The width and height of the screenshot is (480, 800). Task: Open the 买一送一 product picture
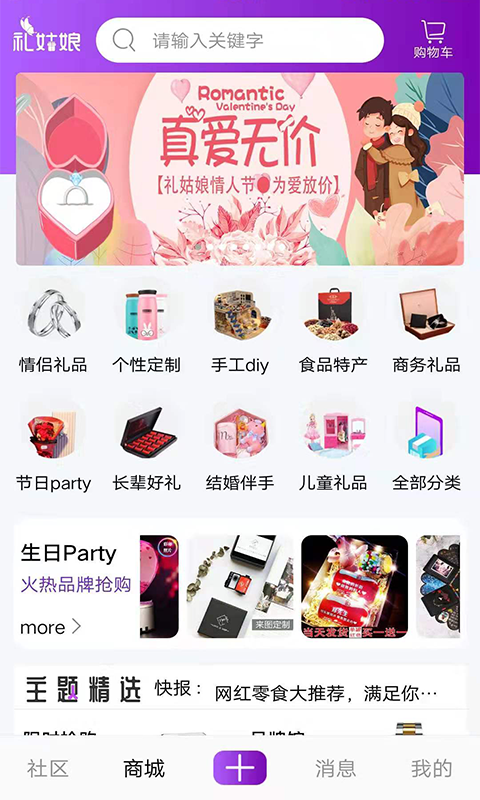tap(355, 586)
